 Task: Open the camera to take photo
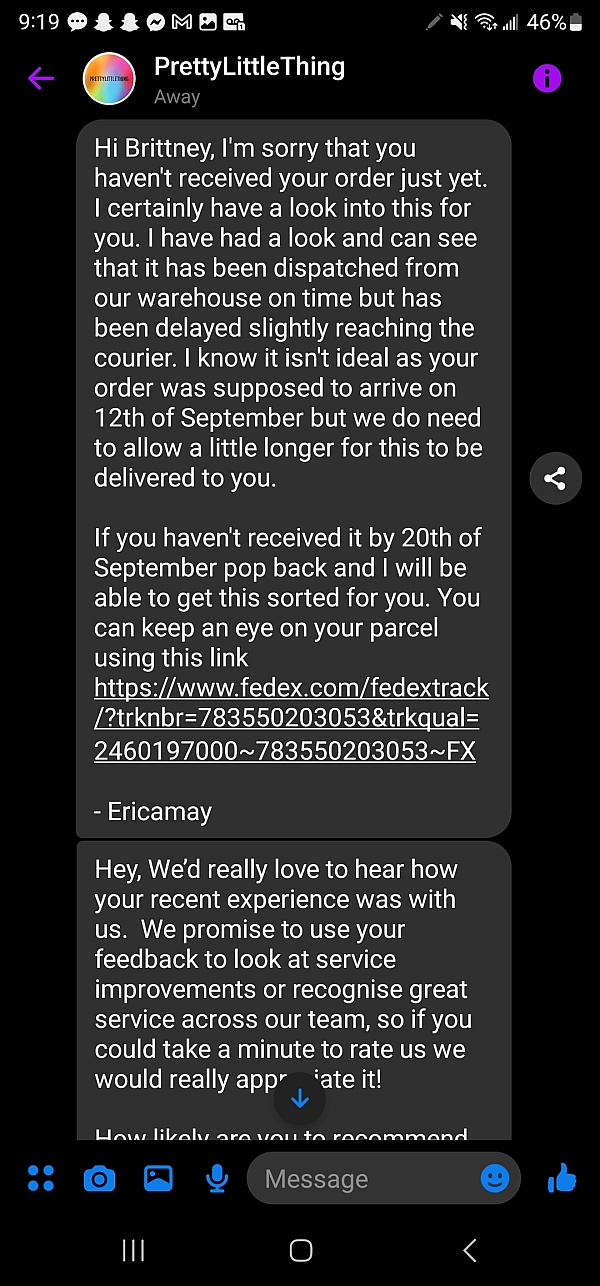[99, 1179]
